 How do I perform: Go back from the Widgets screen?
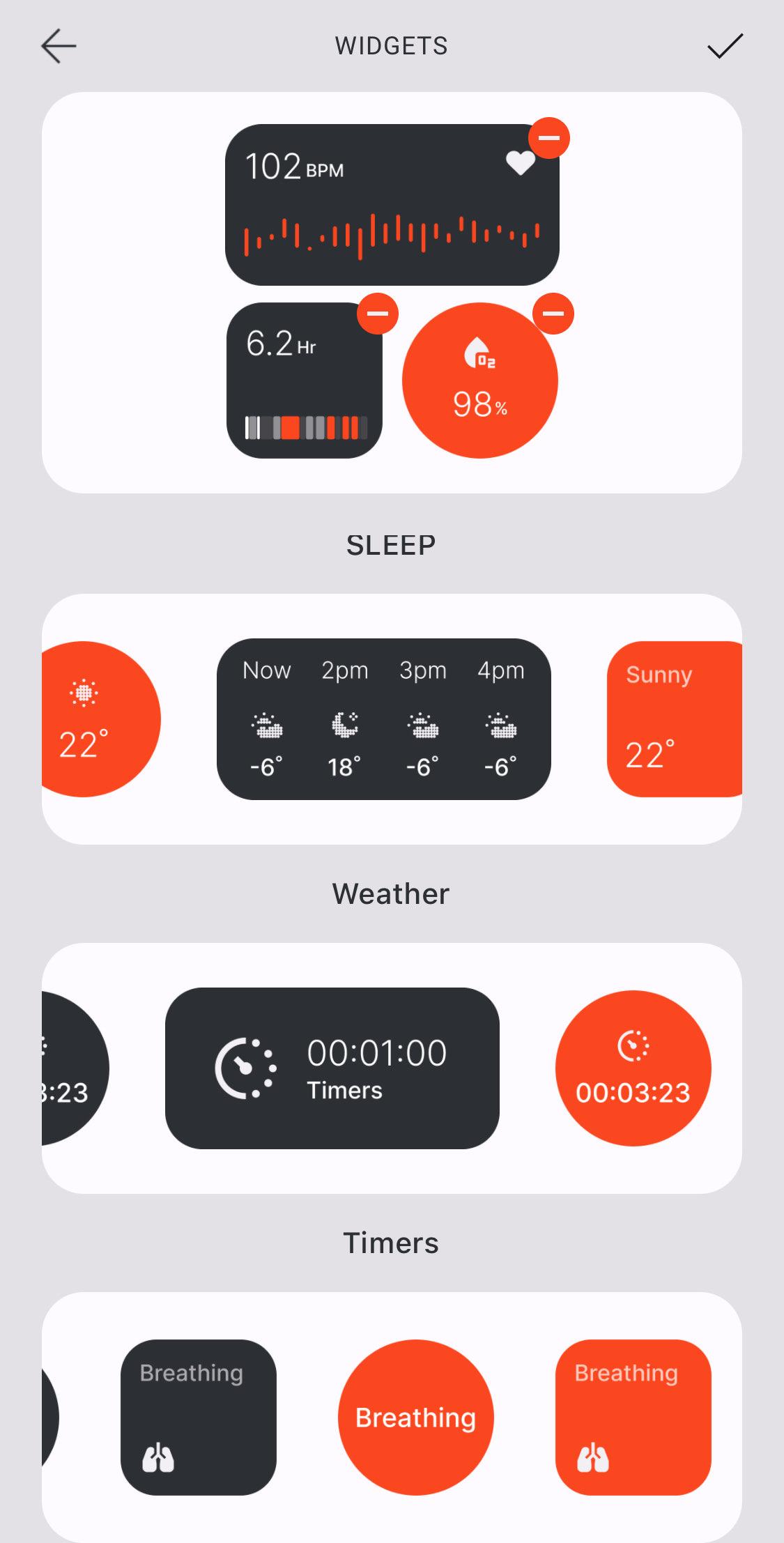(59, 47)
